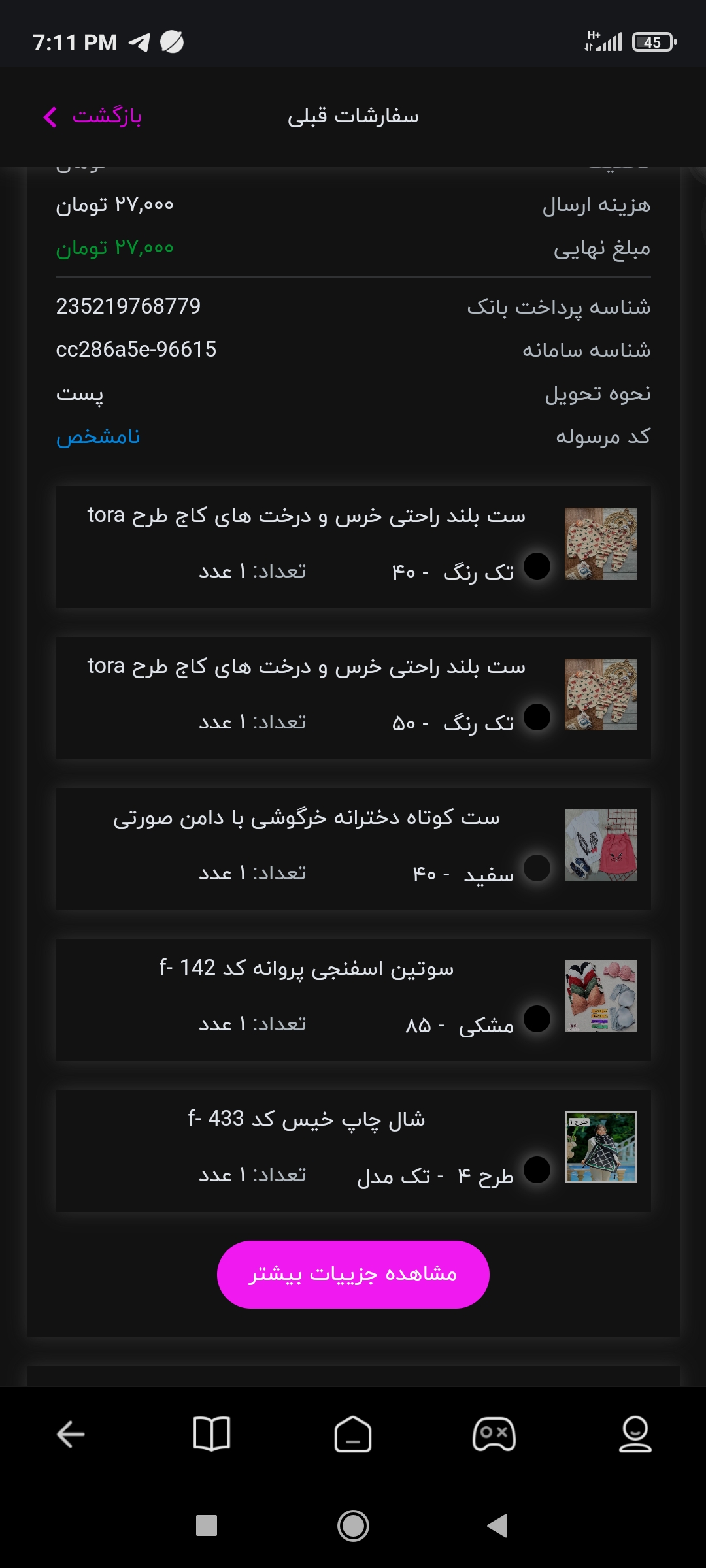Image resolution: width=706 pixels, height=1568 pixels.
Task: Open ست کوتاه دخترانه خرگوشی item
Action: coord(353,849)
